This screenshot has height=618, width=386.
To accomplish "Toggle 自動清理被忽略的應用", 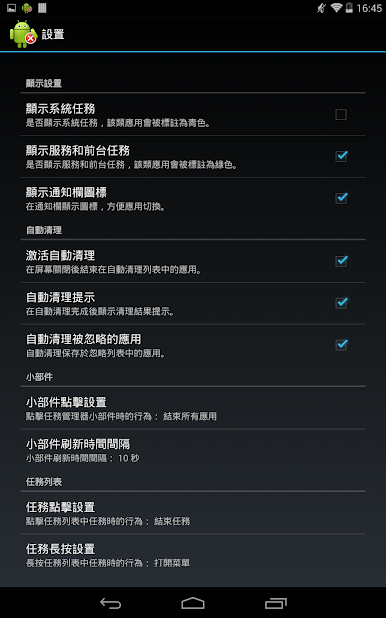I will pyautogui.click(x=341, y=345).
